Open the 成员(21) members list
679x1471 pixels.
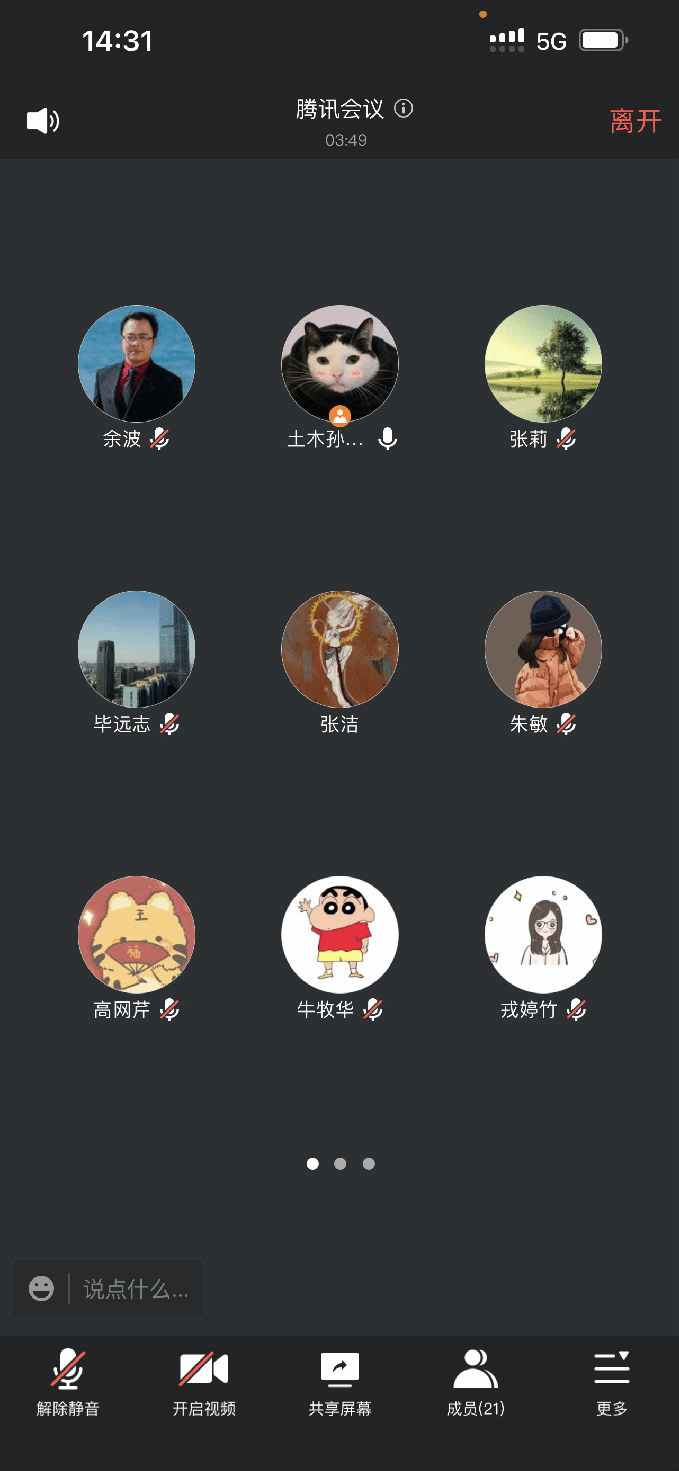tap(476, 1382)
